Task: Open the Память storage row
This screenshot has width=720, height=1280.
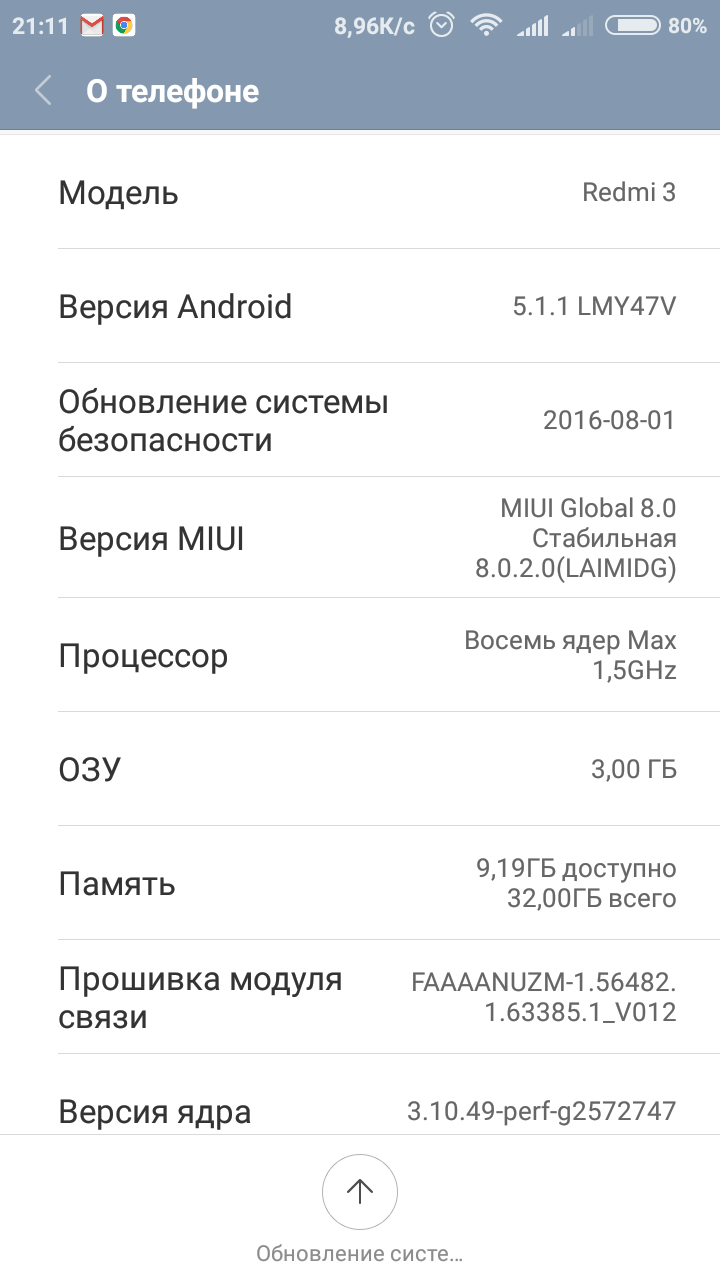Action: tap(360, 883)
